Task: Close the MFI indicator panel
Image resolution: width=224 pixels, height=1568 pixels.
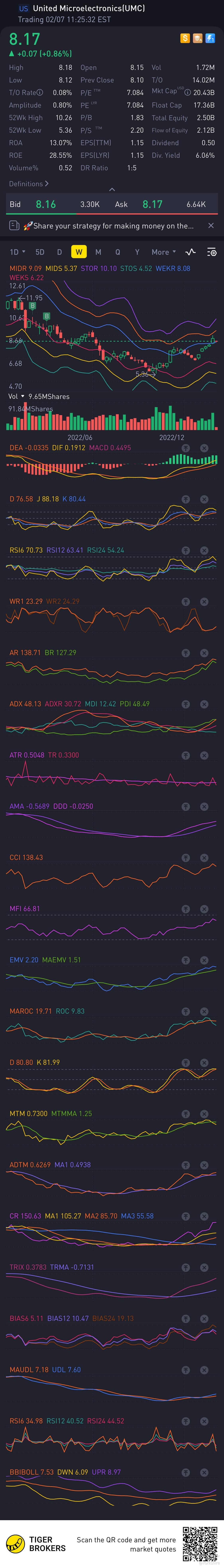Action: 204,909
